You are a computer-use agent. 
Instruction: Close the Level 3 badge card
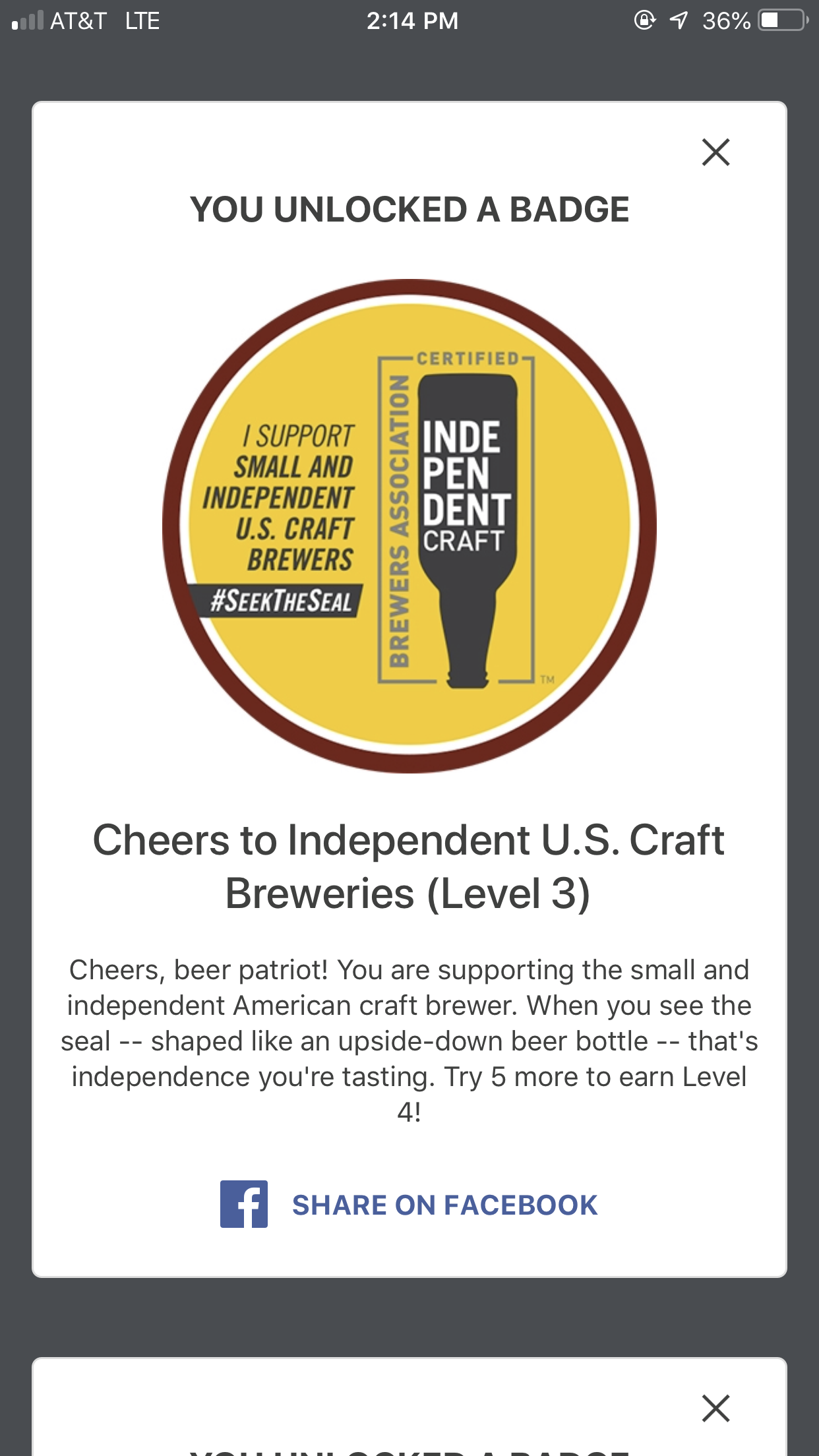715,152
